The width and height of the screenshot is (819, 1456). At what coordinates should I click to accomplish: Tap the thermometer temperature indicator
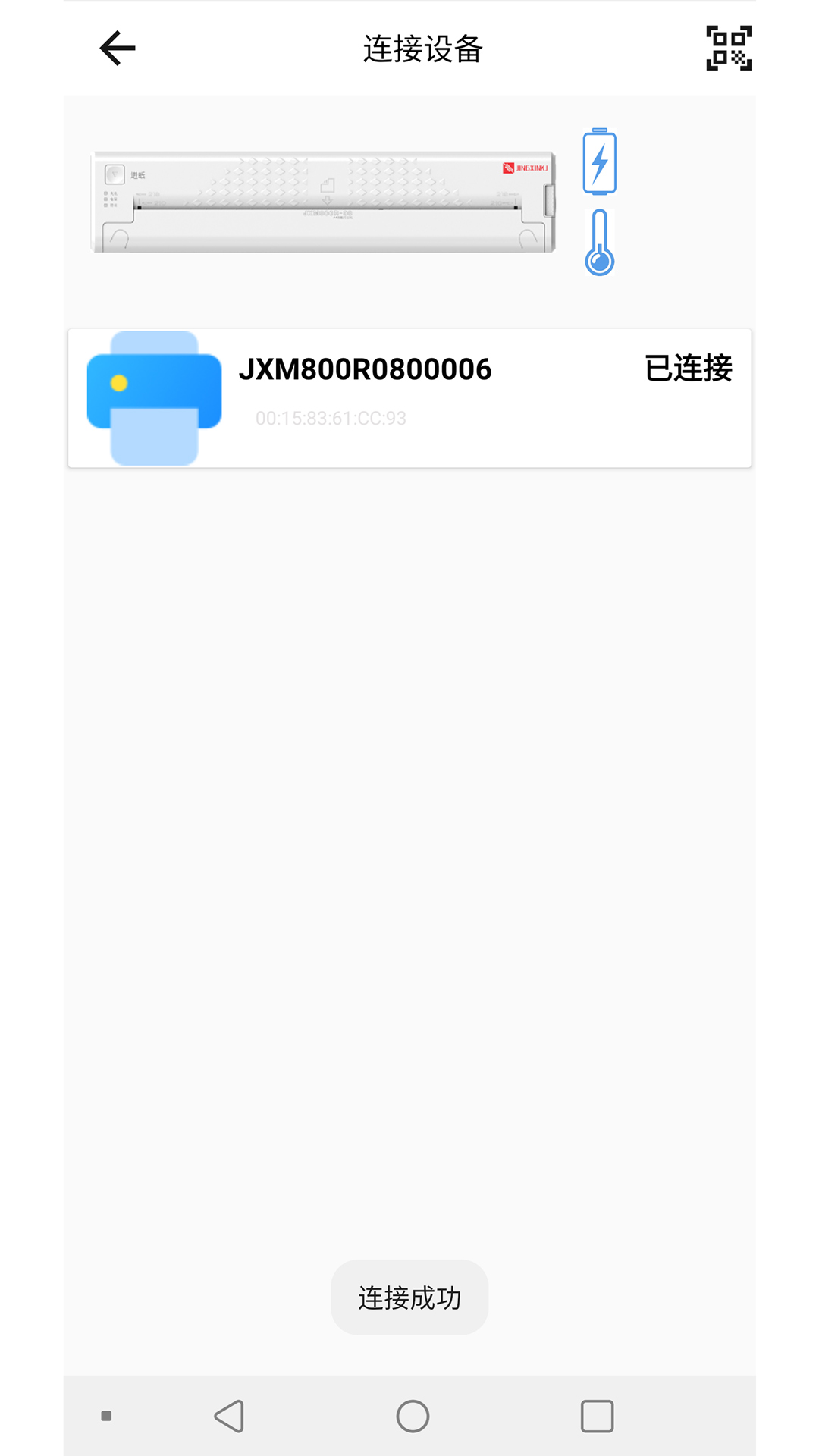tap(599, 243)
